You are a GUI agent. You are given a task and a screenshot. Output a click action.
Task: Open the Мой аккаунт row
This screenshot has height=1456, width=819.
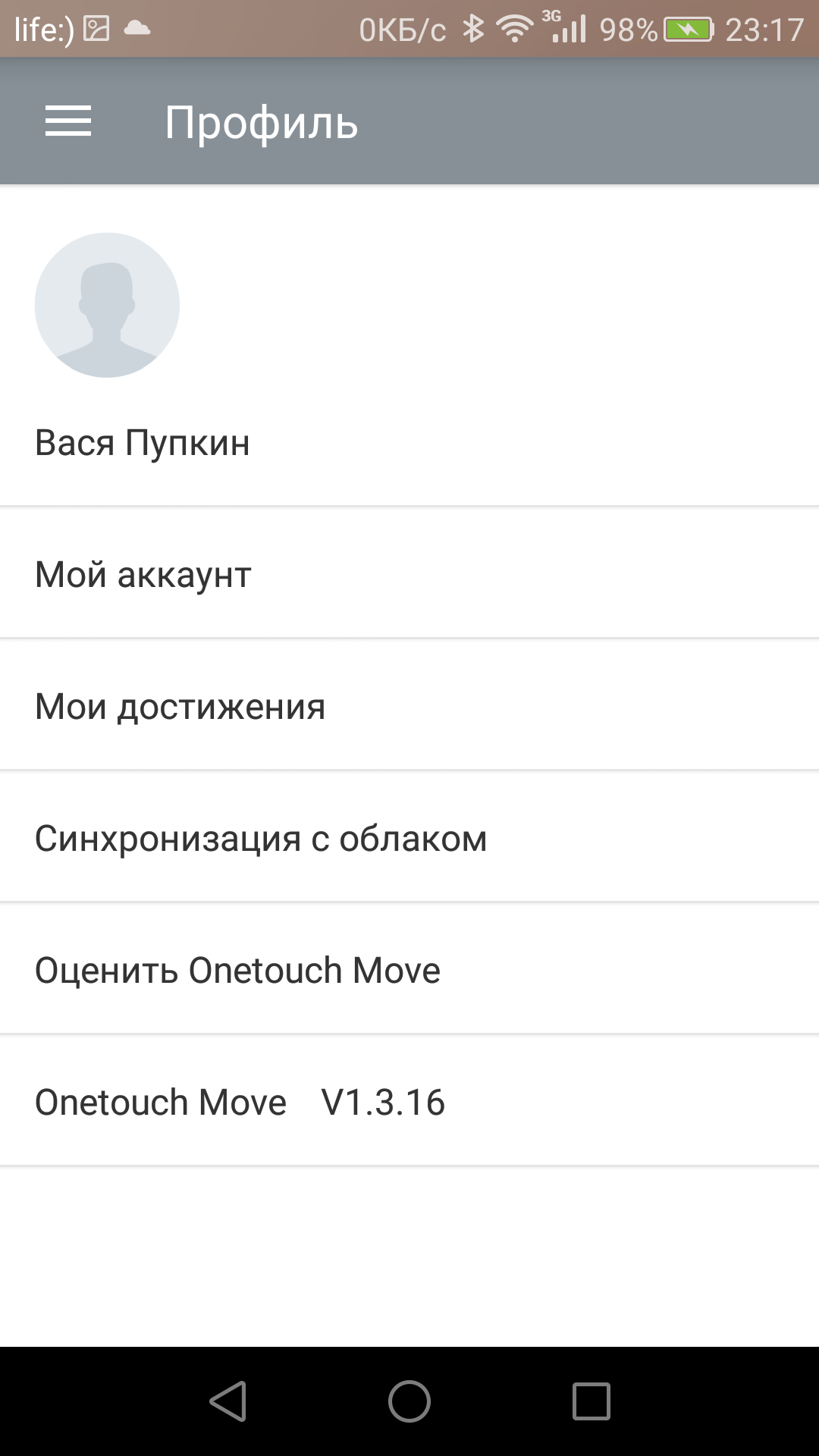tap(409, 573)
